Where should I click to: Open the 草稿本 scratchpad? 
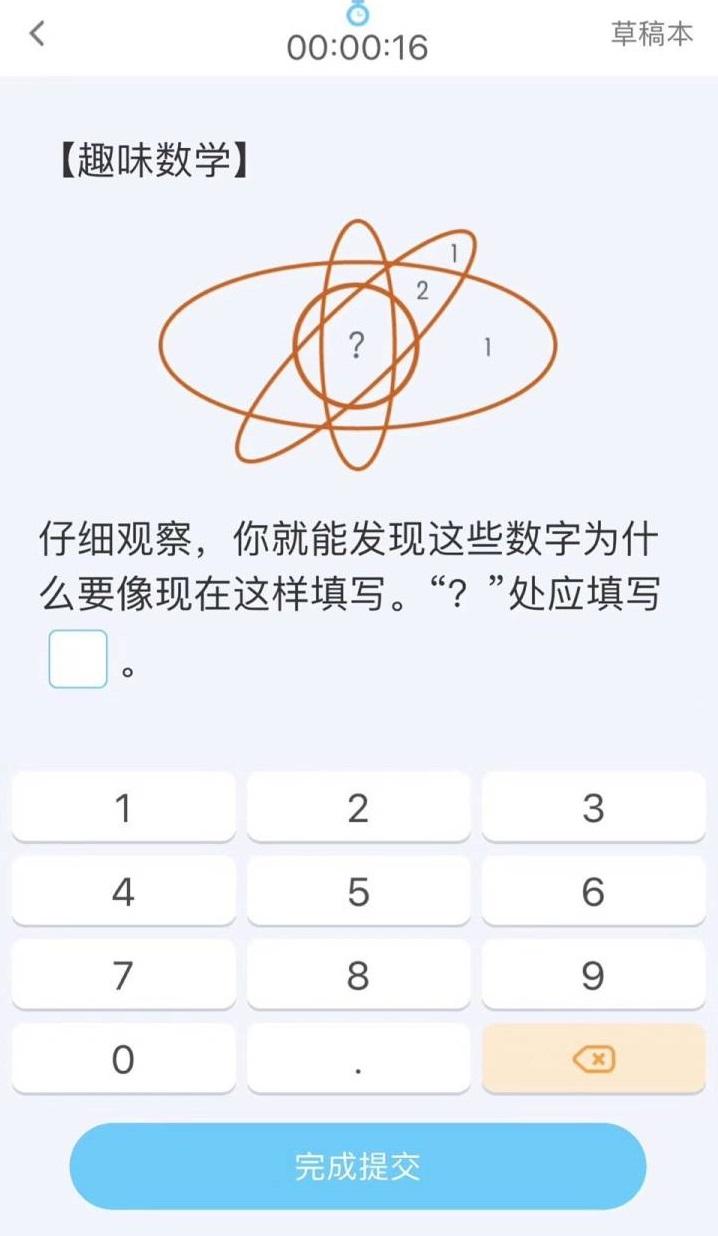coord(652,33)
